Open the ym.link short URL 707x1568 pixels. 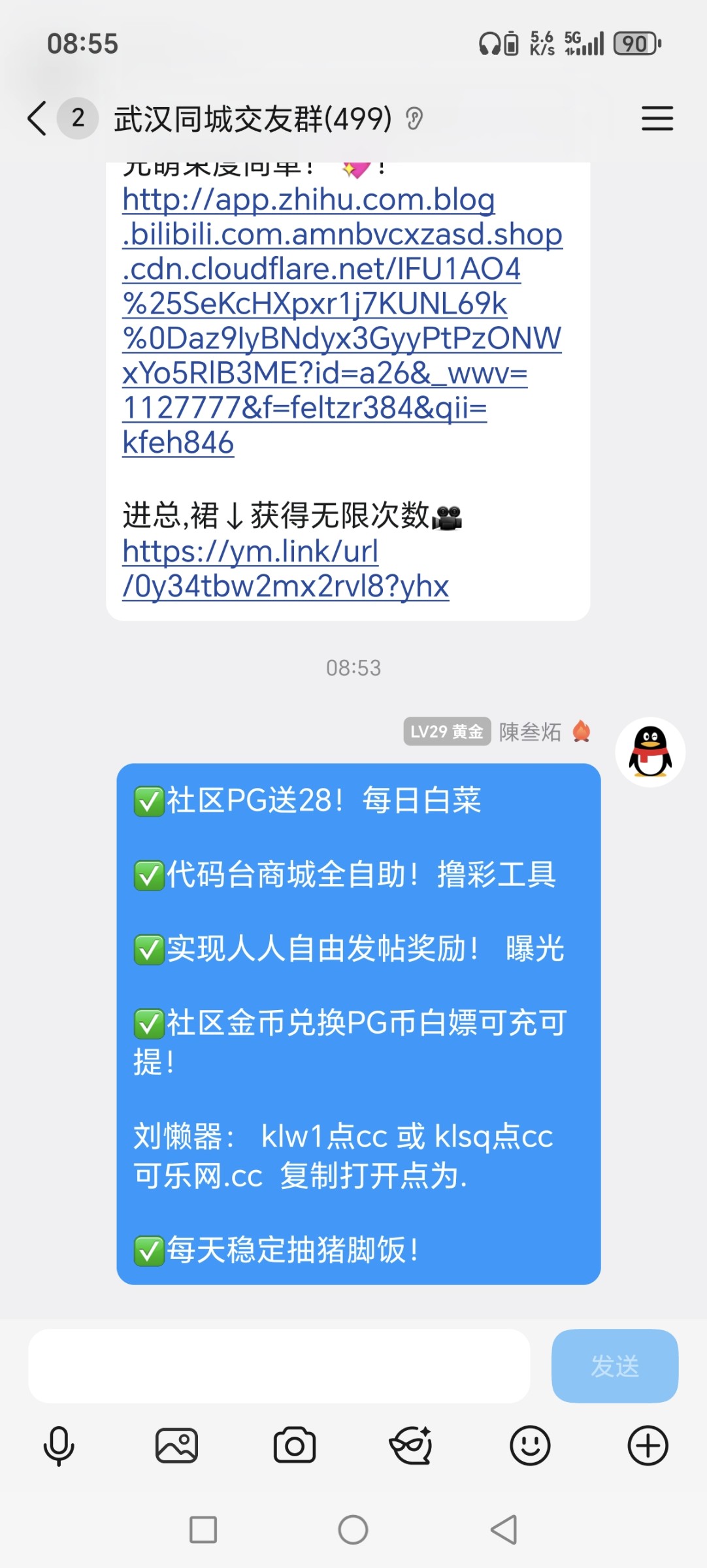click(x=274, y=568)
